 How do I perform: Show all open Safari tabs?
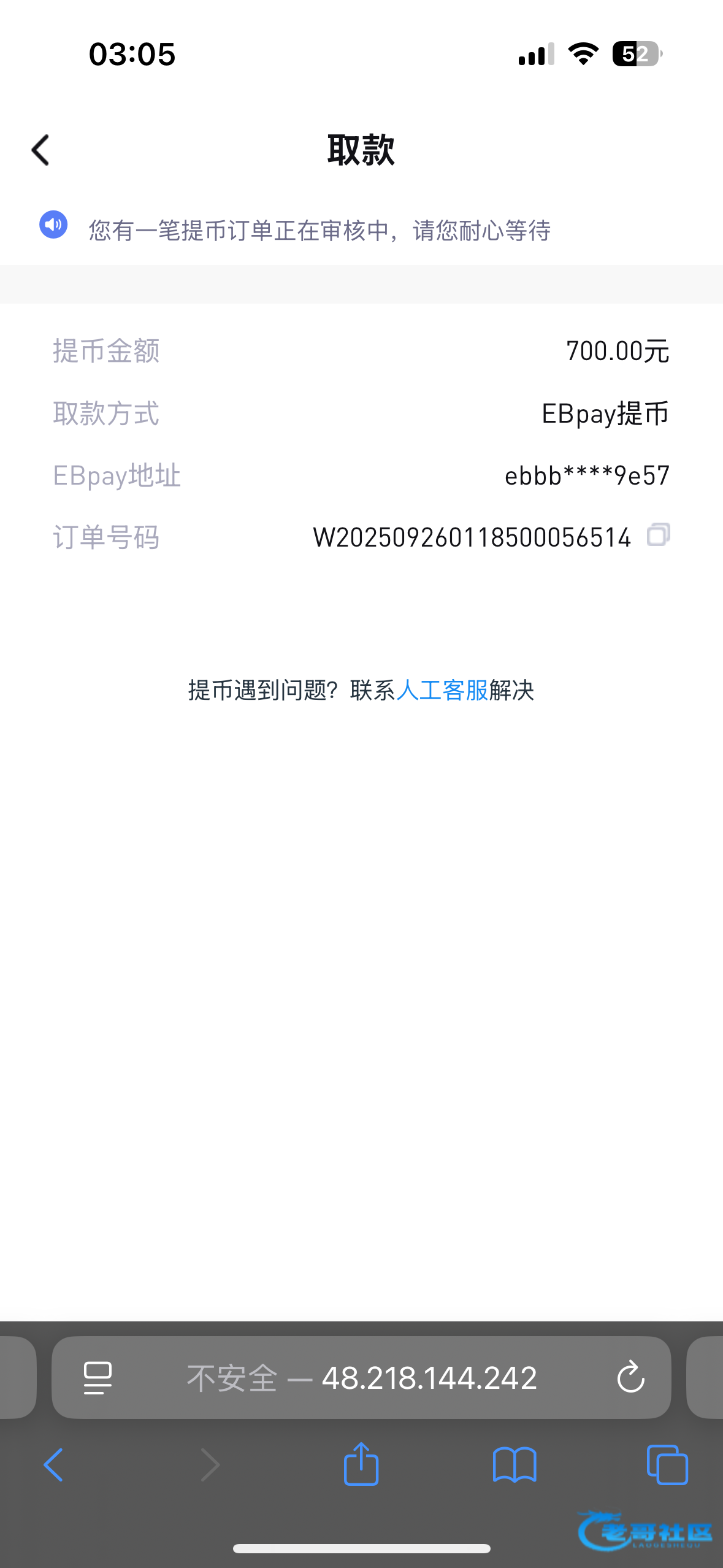(667, 1465)
